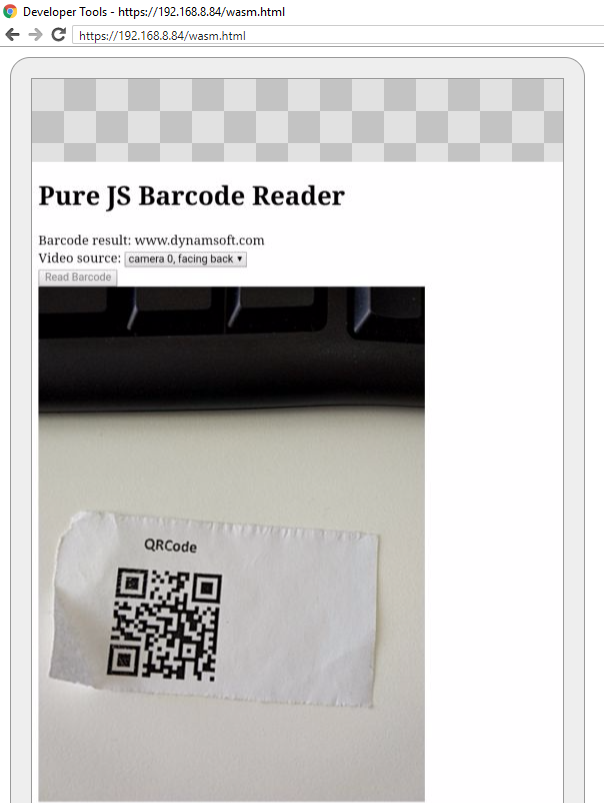Go forward in the browser toolbar
The image size is (604, 803).
pos(35,35)
